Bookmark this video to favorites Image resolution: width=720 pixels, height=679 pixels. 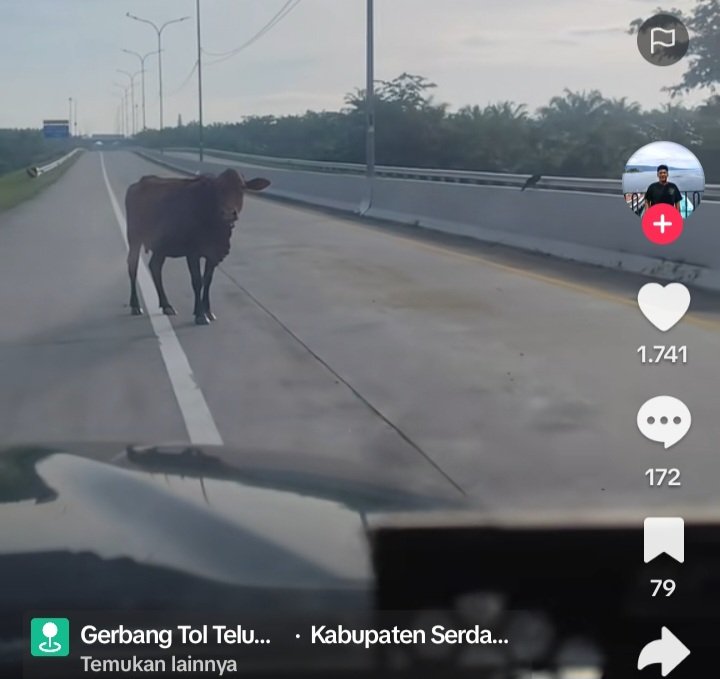coord(663,540)
